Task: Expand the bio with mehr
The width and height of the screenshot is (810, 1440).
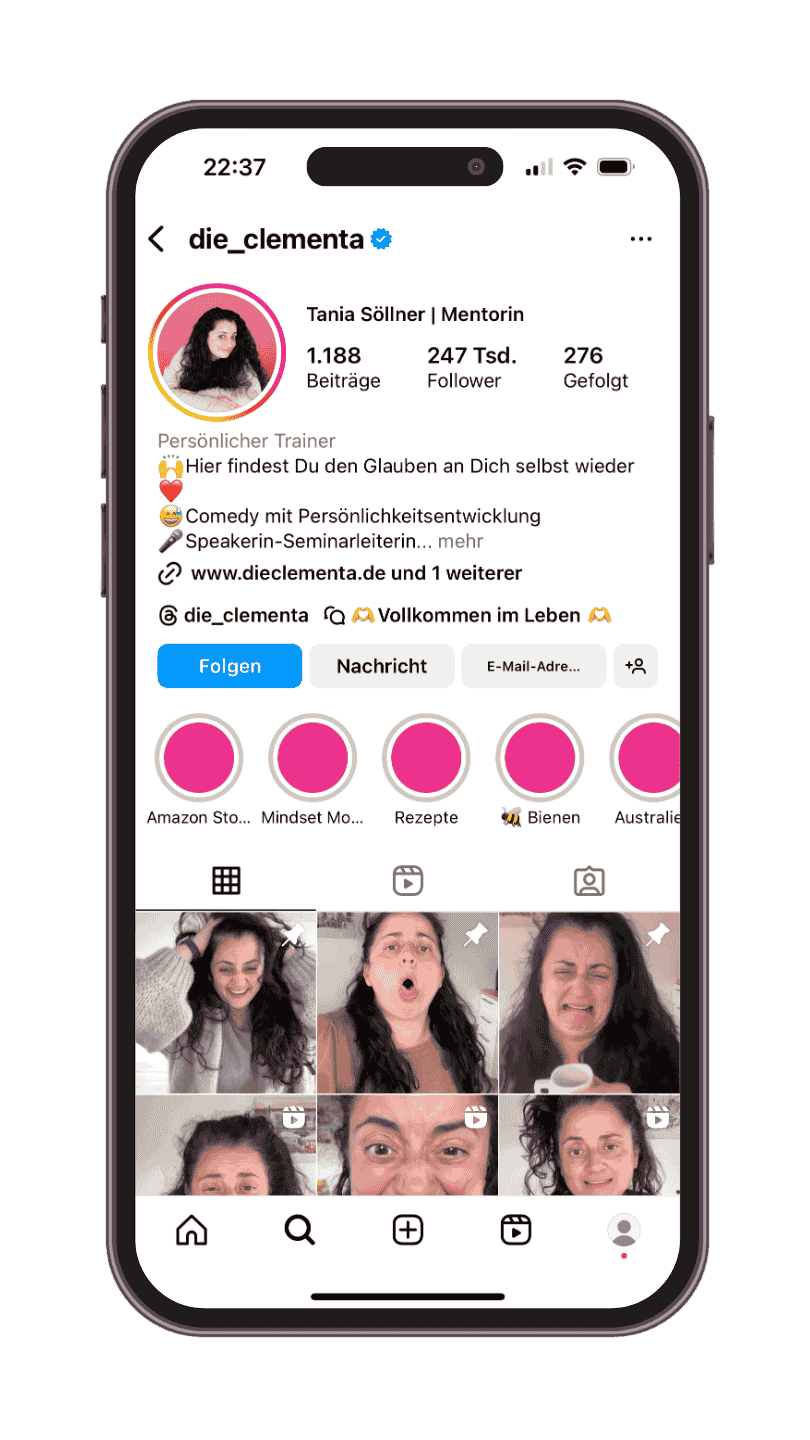Action: 460,541
